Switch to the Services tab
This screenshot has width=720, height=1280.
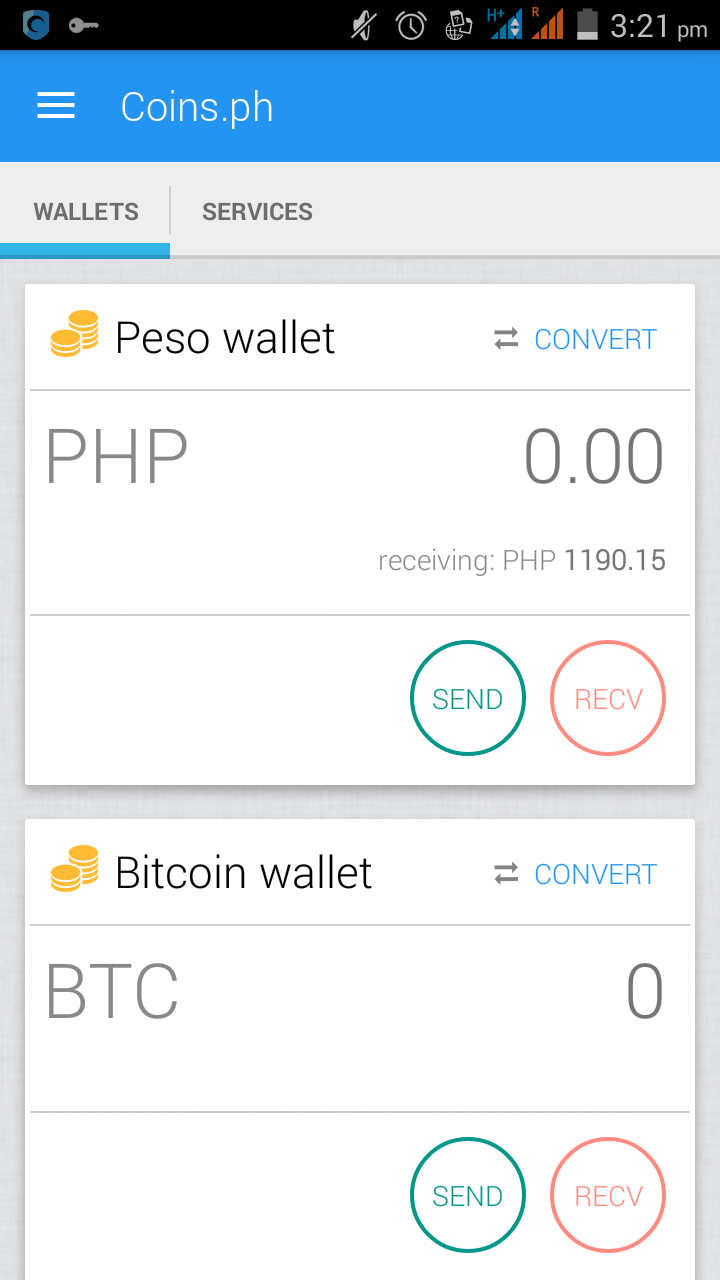point(257,212)
